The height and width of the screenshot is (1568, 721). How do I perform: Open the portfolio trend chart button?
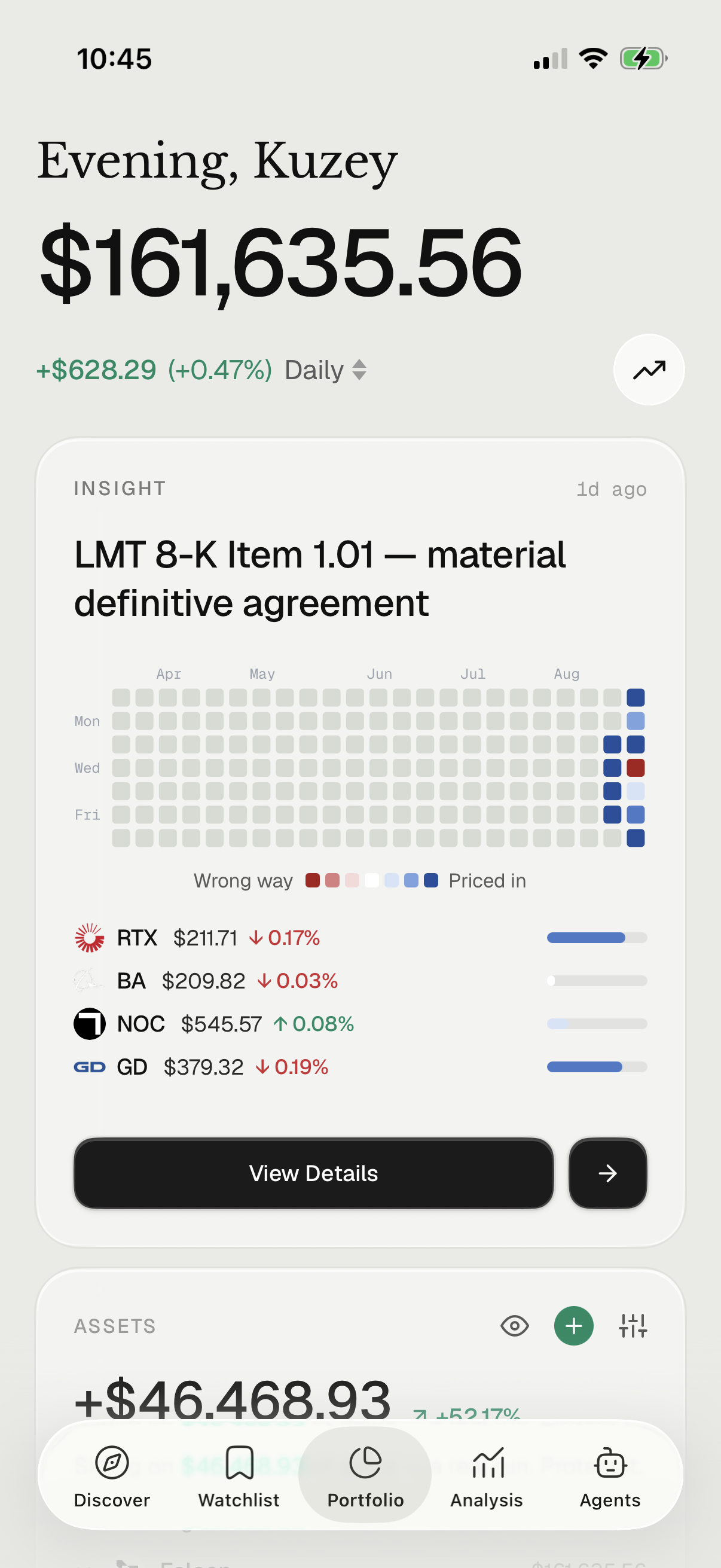649,370
